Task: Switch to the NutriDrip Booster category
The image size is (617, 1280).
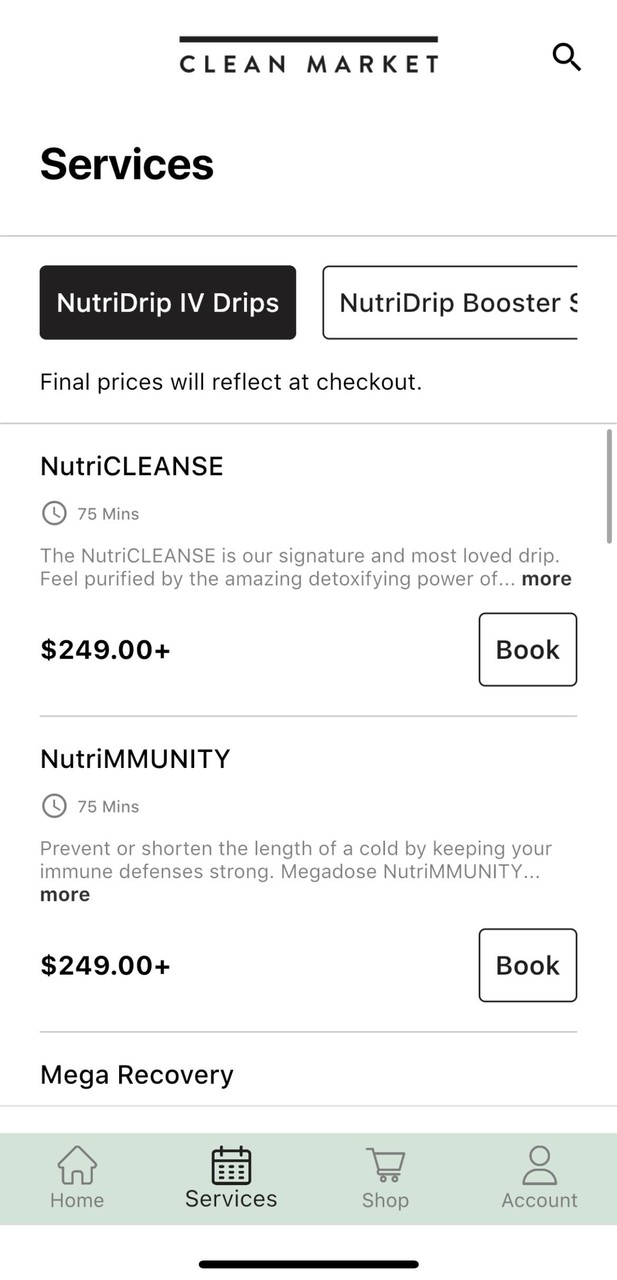Action: pyautogui.click(x=450, y=302)
